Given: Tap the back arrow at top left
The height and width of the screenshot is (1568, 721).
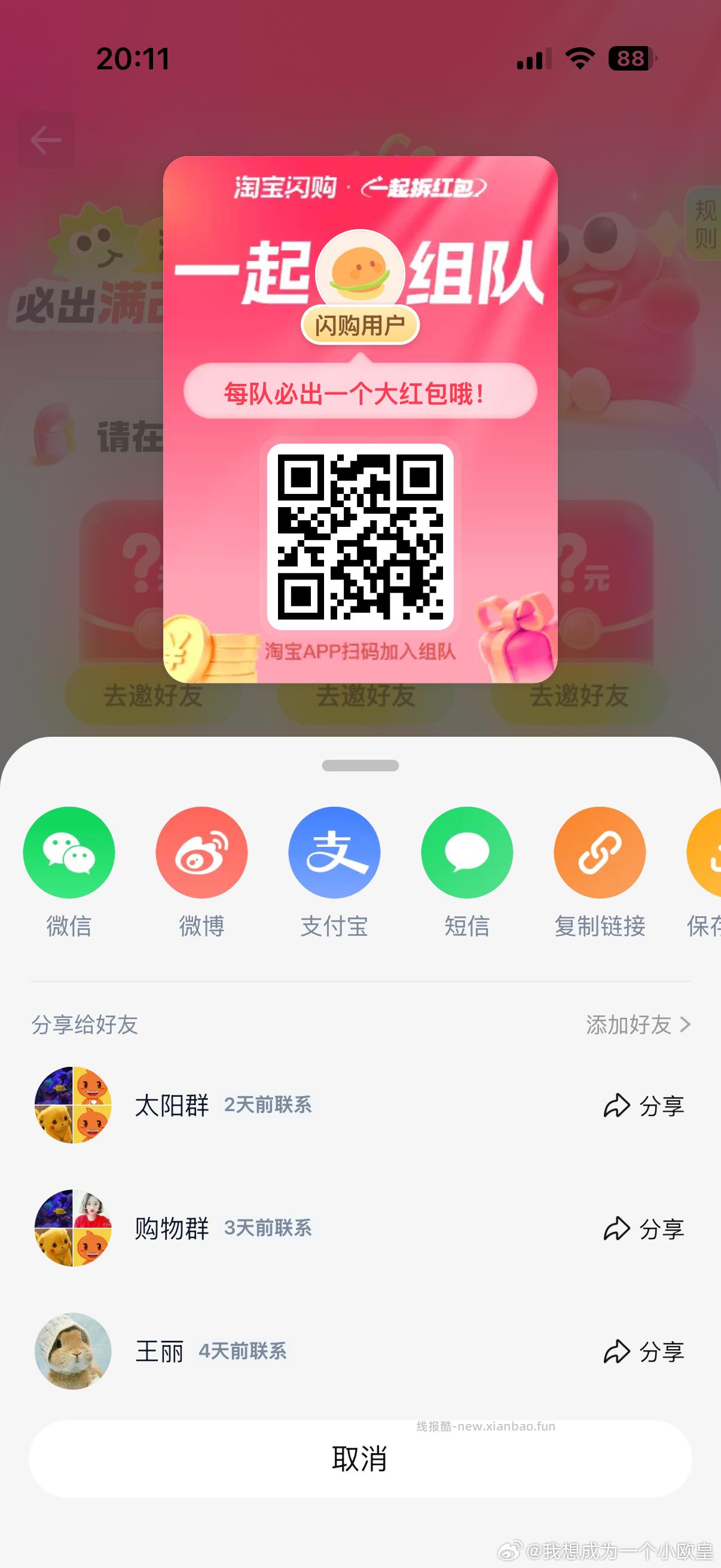Looking at the screenshot, I should [45, 139].
